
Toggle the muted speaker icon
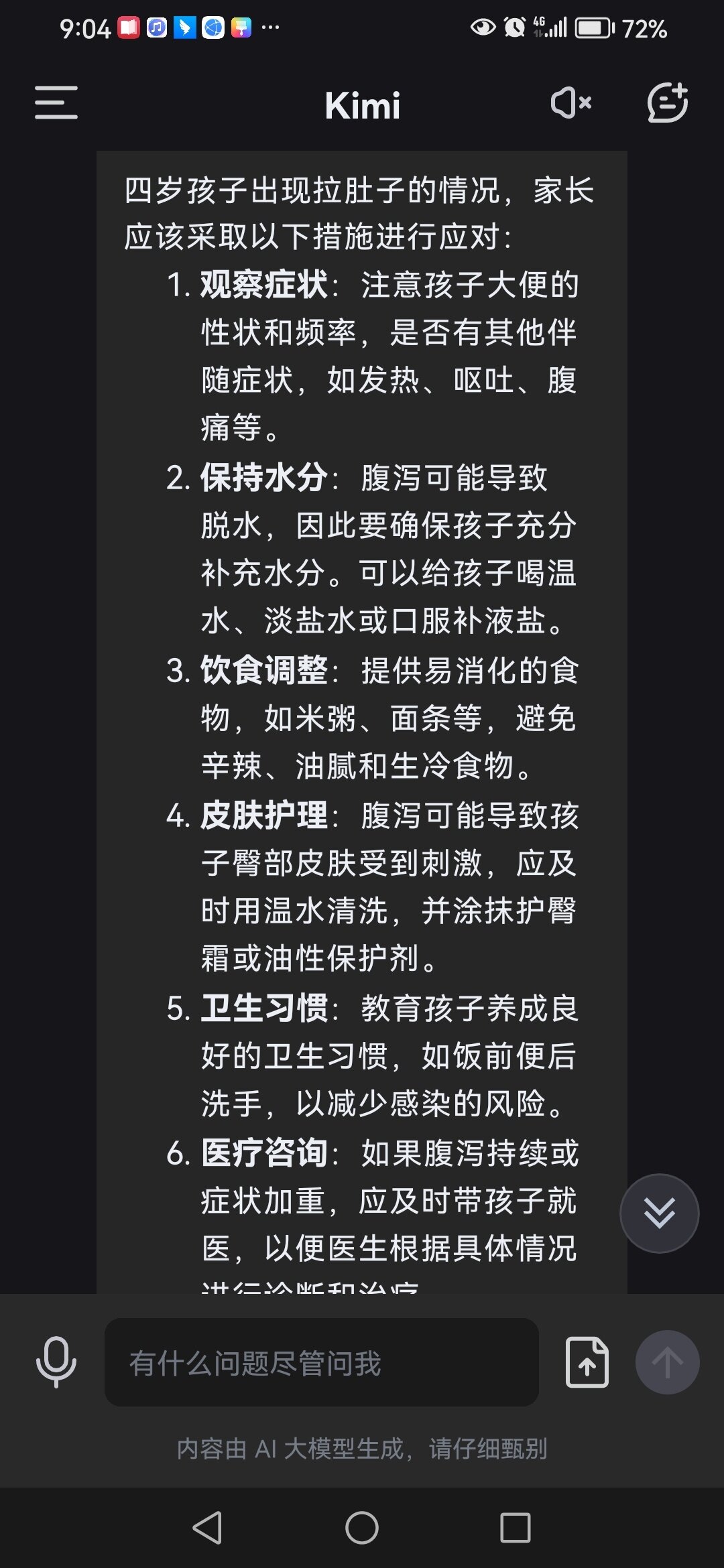coord(571,103)
